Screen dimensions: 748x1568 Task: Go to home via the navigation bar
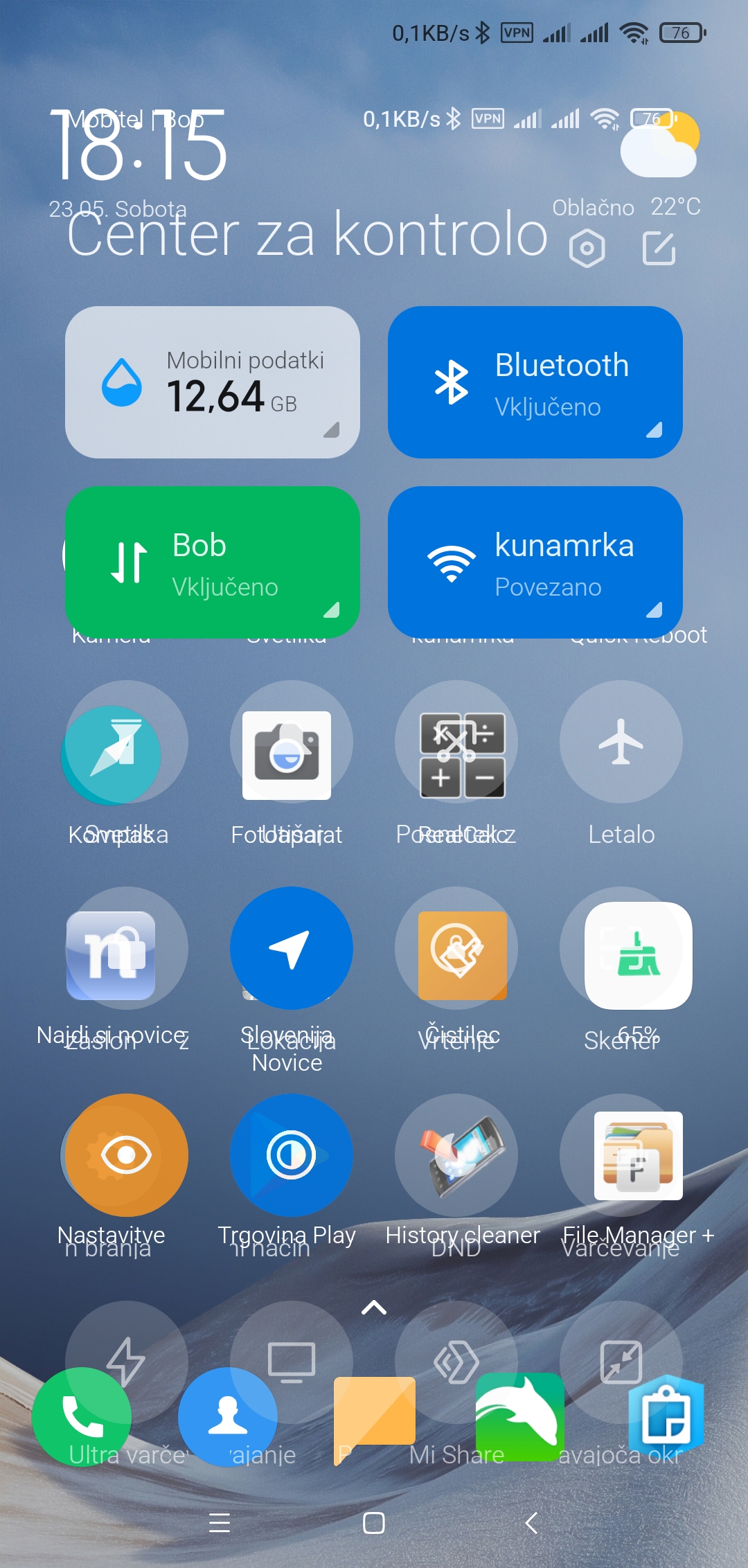tap(374, 1523)
